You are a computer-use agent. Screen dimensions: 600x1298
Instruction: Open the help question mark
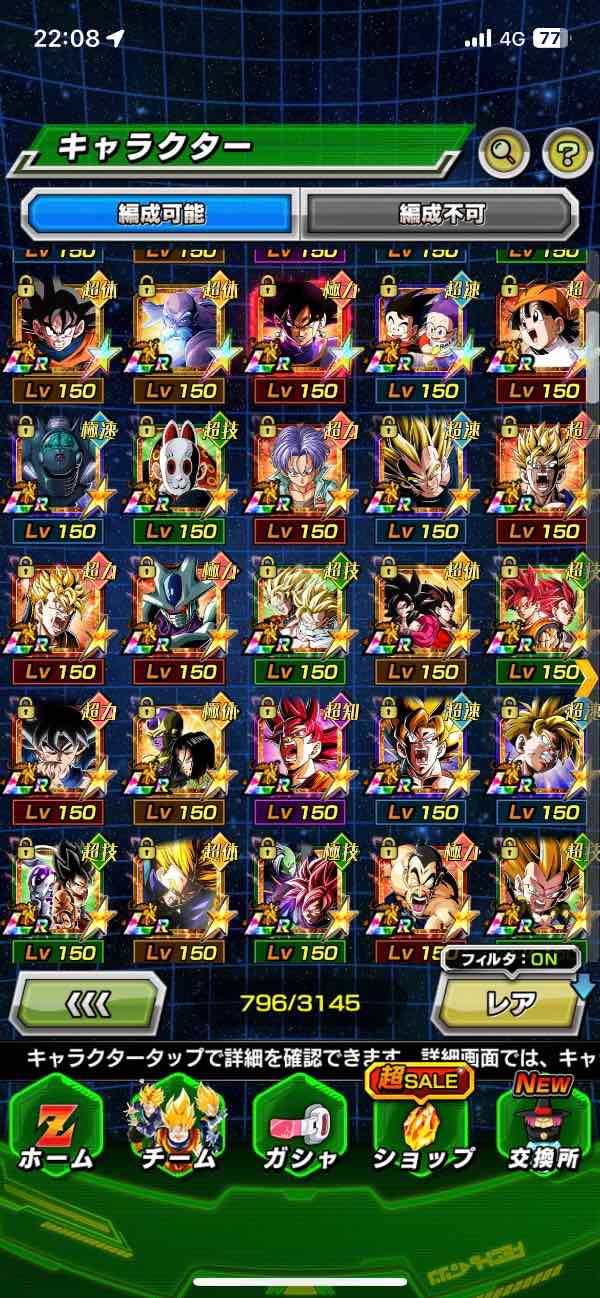(x=567, y=153)
